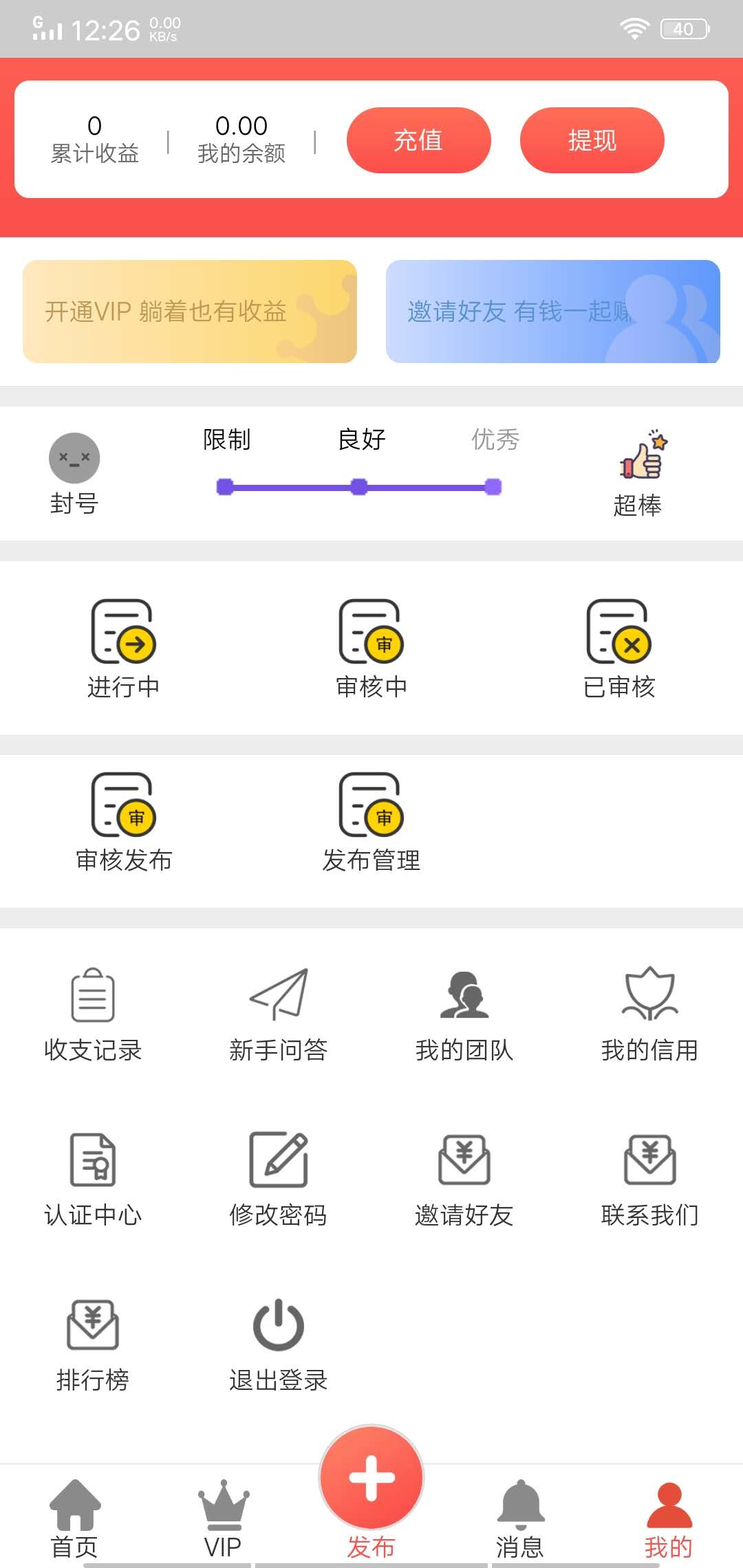The width and height of the screenshot is (743, 1568).
Task: Switch to the 消息 messages tab
Action: 520,1513
